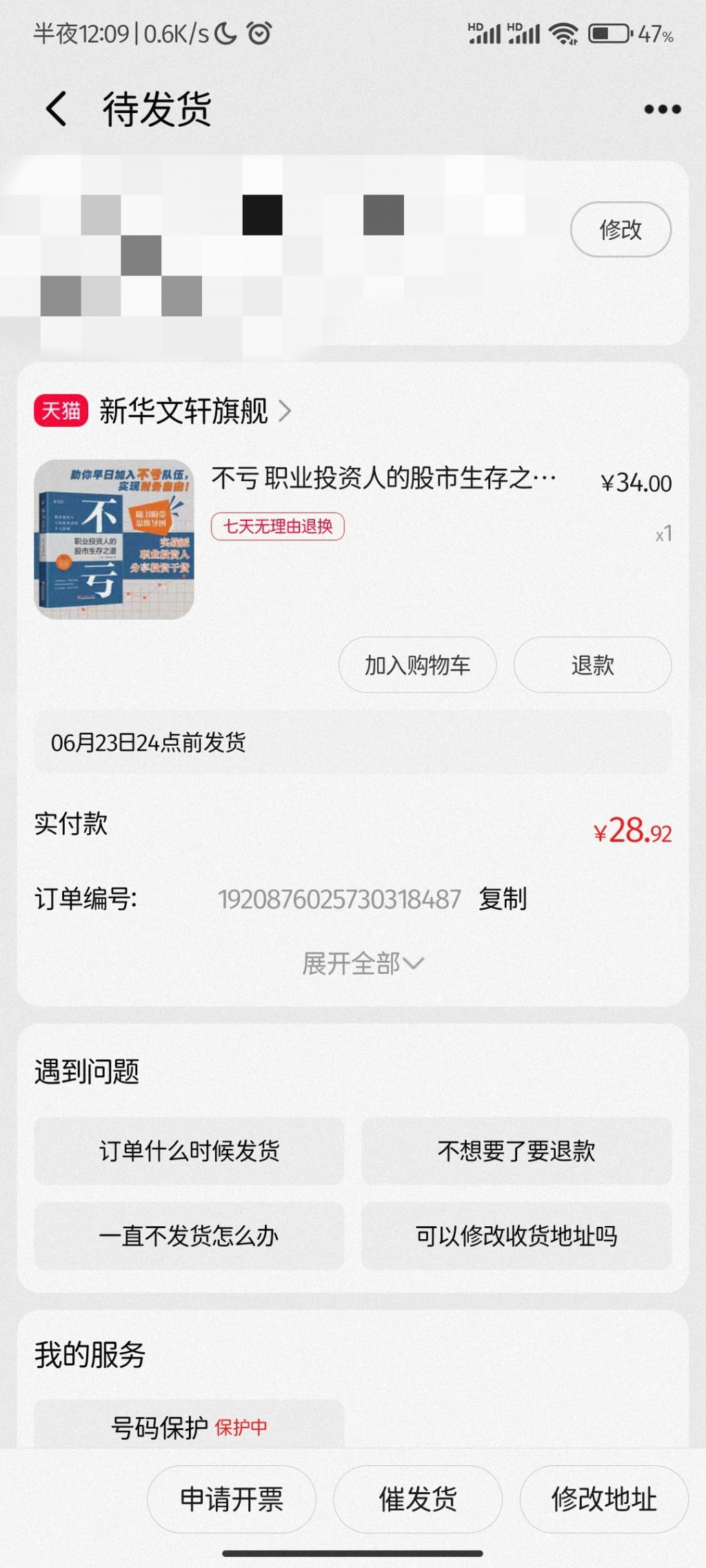Ask 可以修改收货地址吗

pyautogui.click(x=516, y=1236)
